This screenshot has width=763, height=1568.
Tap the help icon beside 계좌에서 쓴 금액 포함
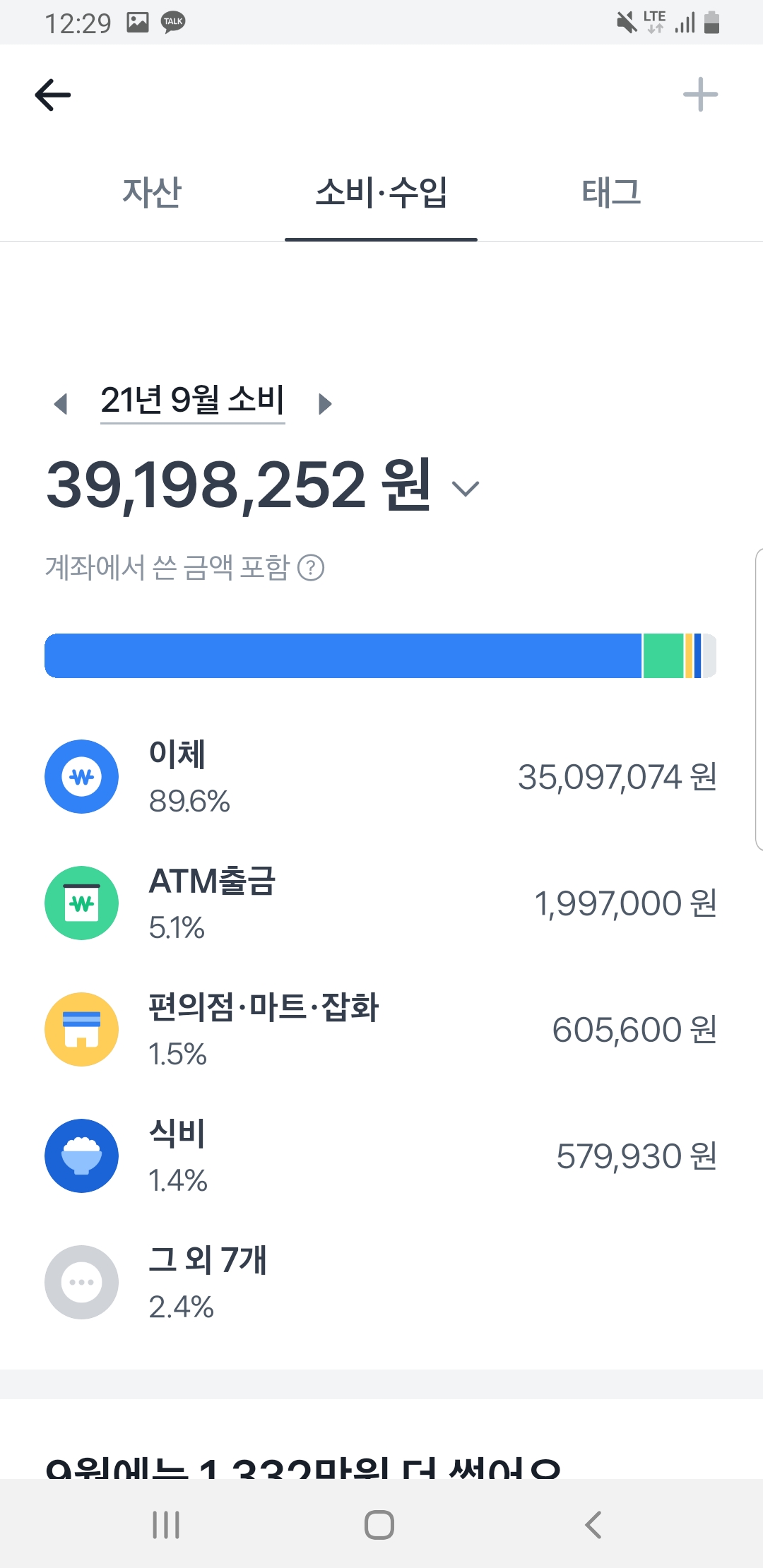click(x=311, y=567)
